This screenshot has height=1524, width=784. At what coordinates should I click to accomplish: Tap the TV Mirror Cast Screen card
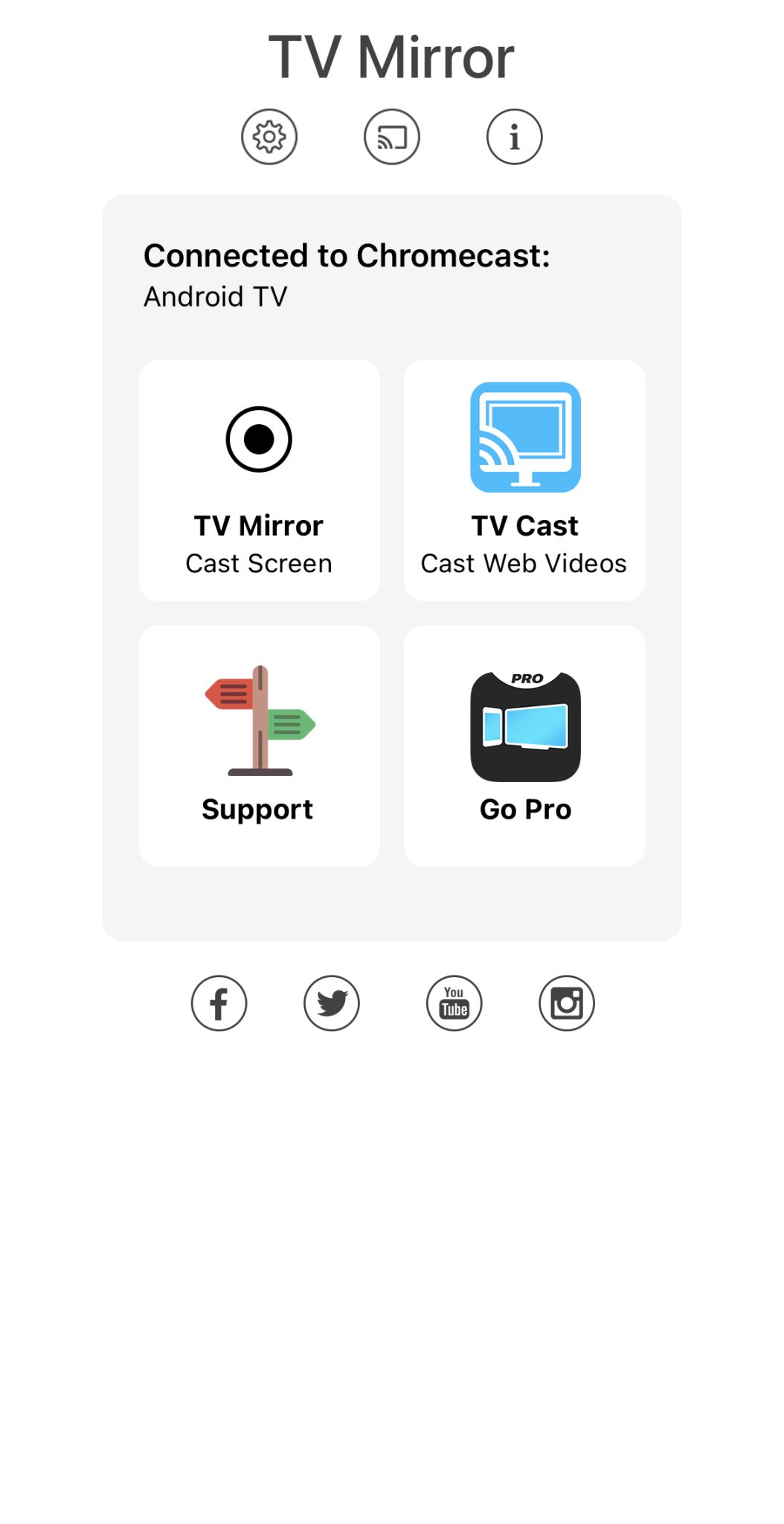258,480
